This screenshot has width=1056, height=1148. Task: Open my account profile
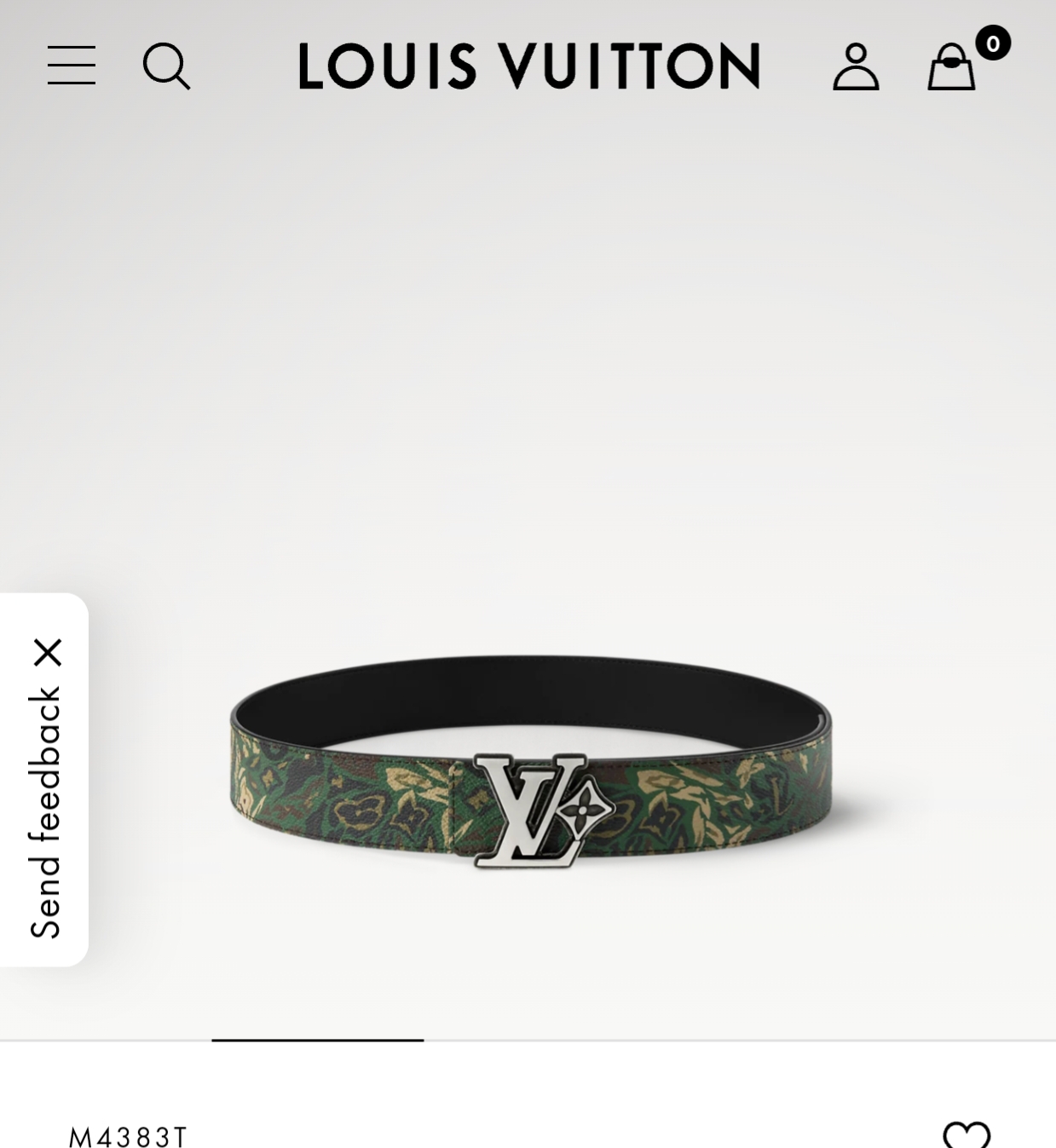[x=856, y=66]
